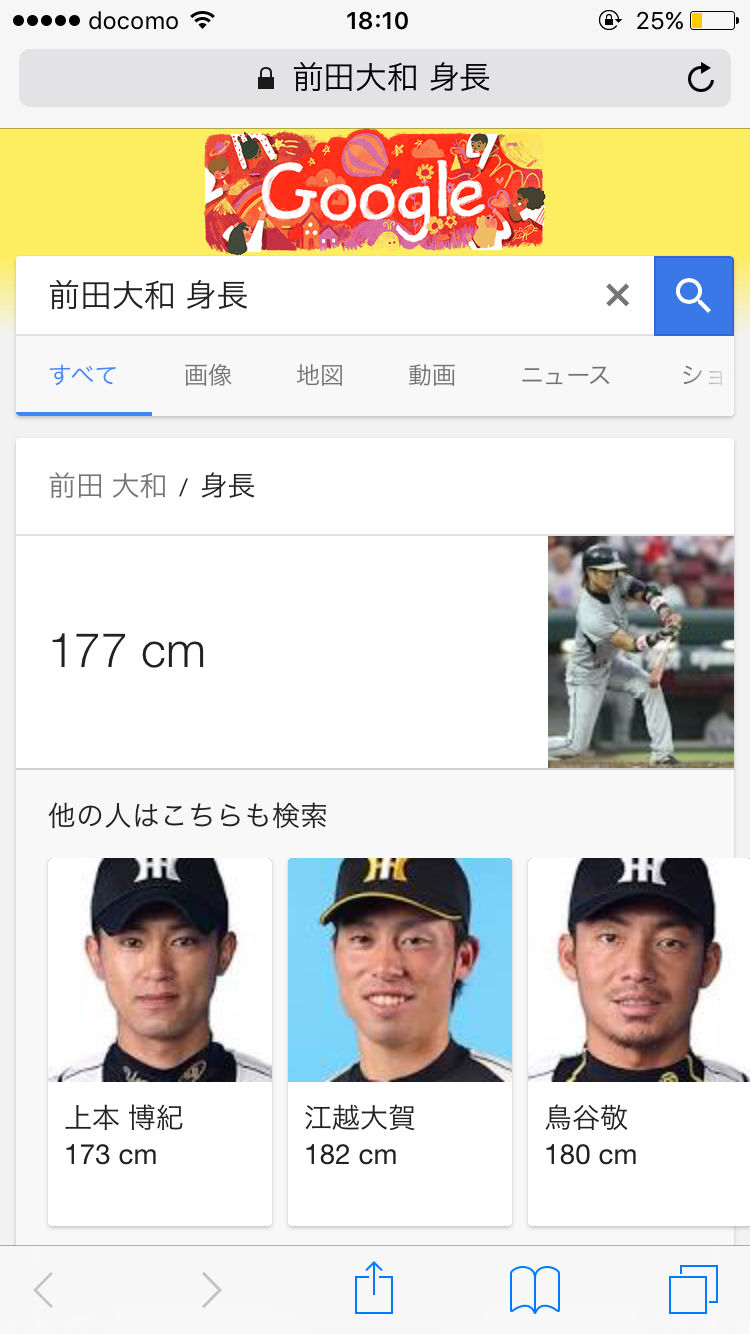Image resolution: width=750 pixels, height=1334 pixels.
Task: Share this page from the Safari toolbar
Action: [375, 1288]
